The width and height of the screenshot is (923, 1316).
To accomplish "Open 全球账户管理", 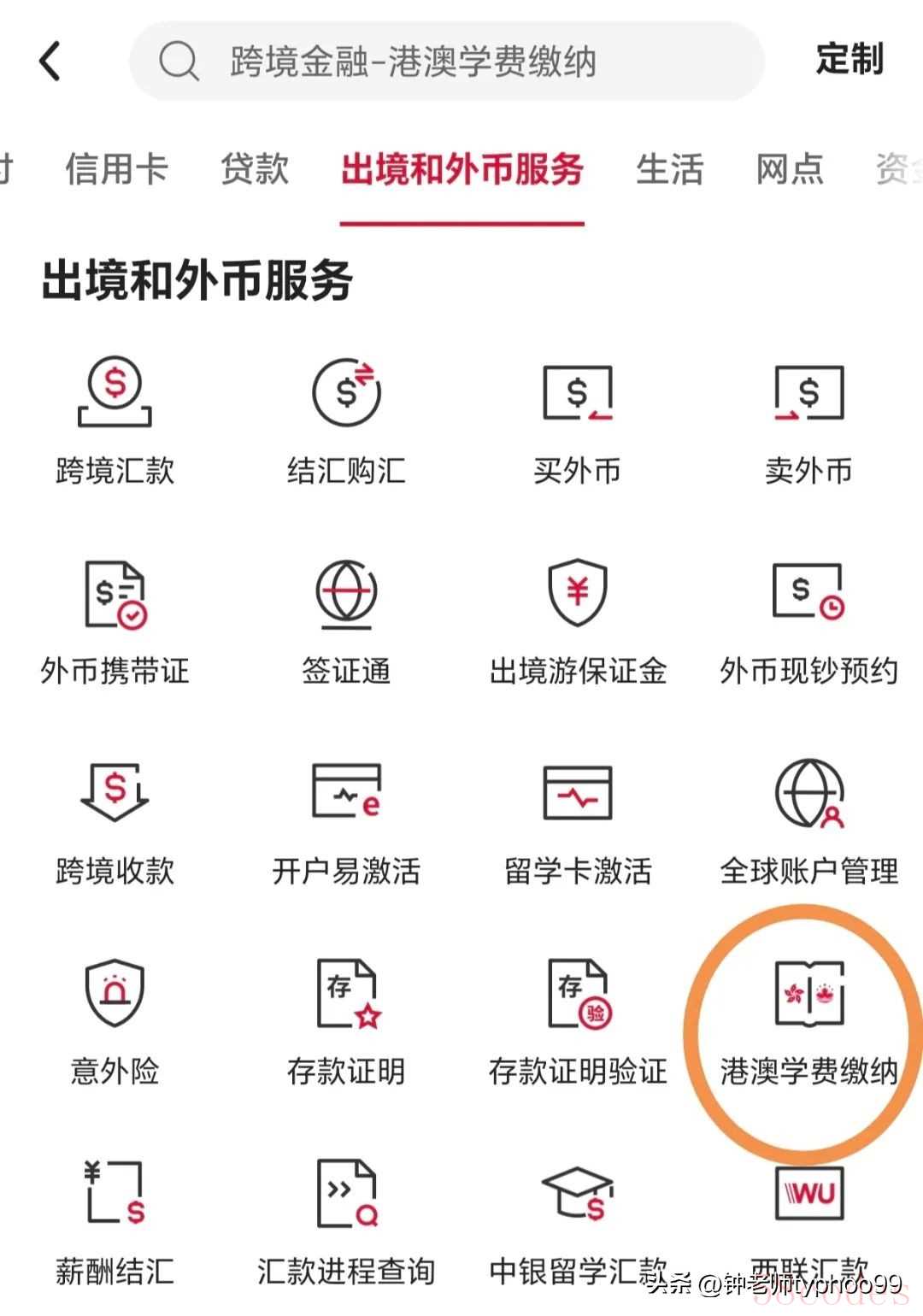I will pos(808,820).
